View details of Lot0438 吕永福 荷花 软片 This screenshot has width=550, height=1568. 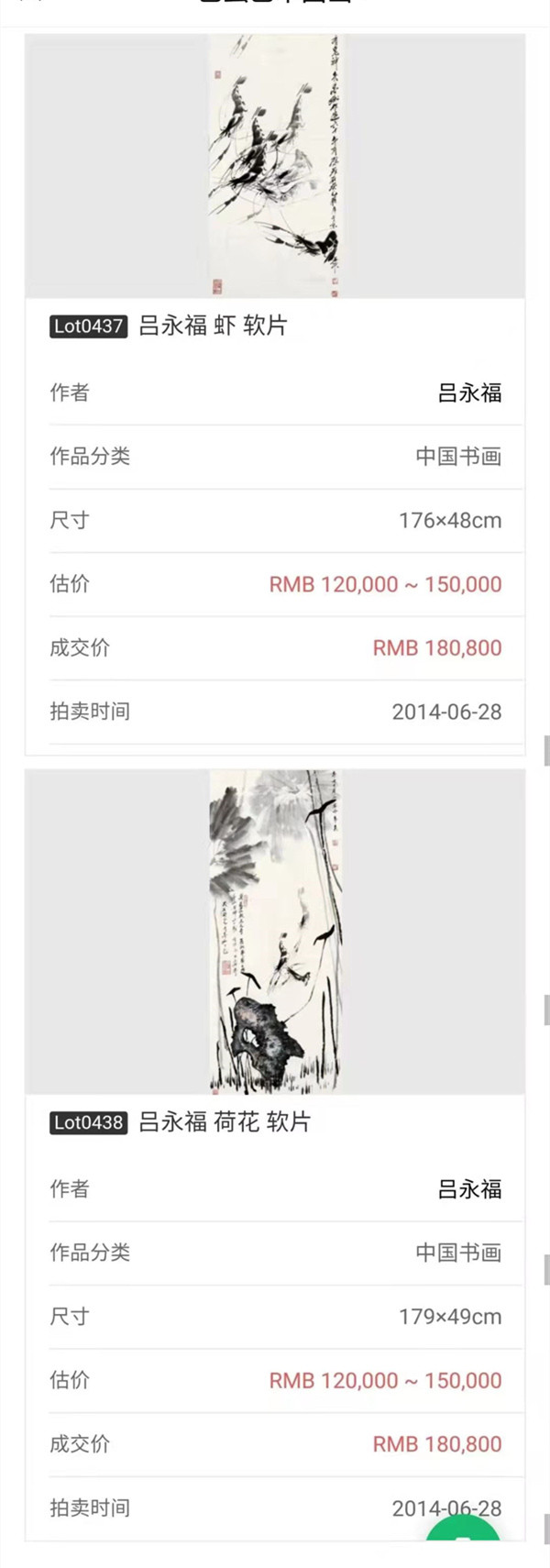225,1122
